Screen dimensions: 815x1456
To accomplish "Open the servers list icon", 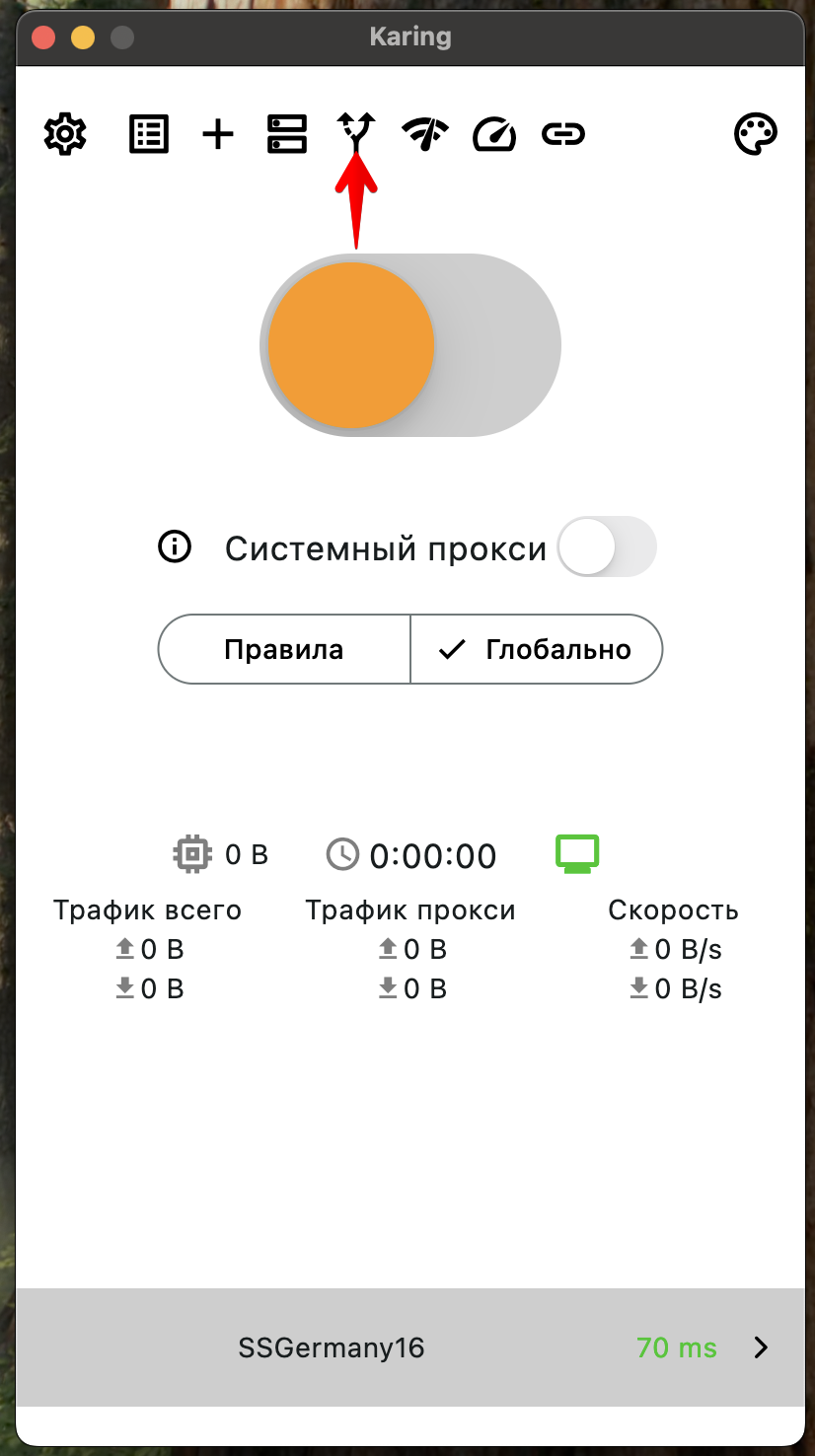I will [287, 133].
